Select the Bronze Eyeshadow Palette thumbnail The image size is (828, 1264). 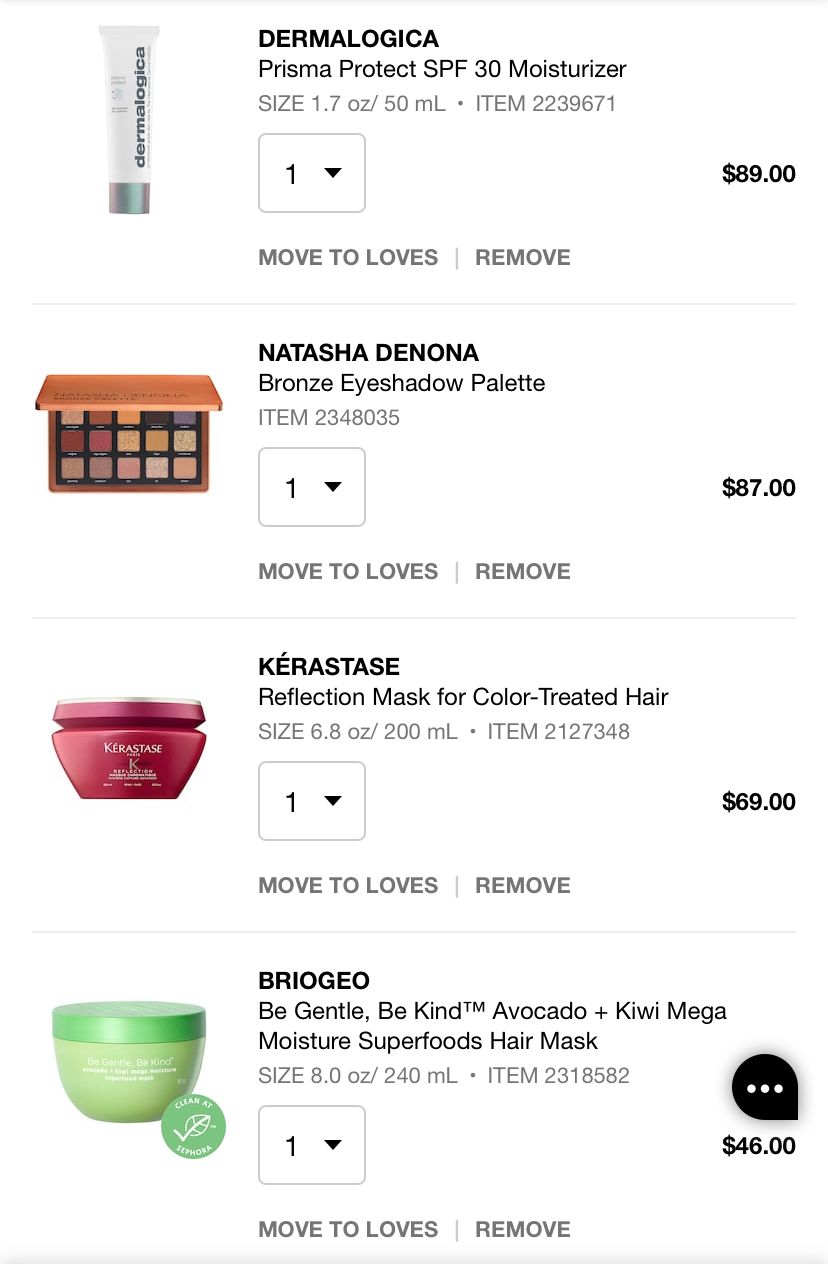[x=130, y=430]
